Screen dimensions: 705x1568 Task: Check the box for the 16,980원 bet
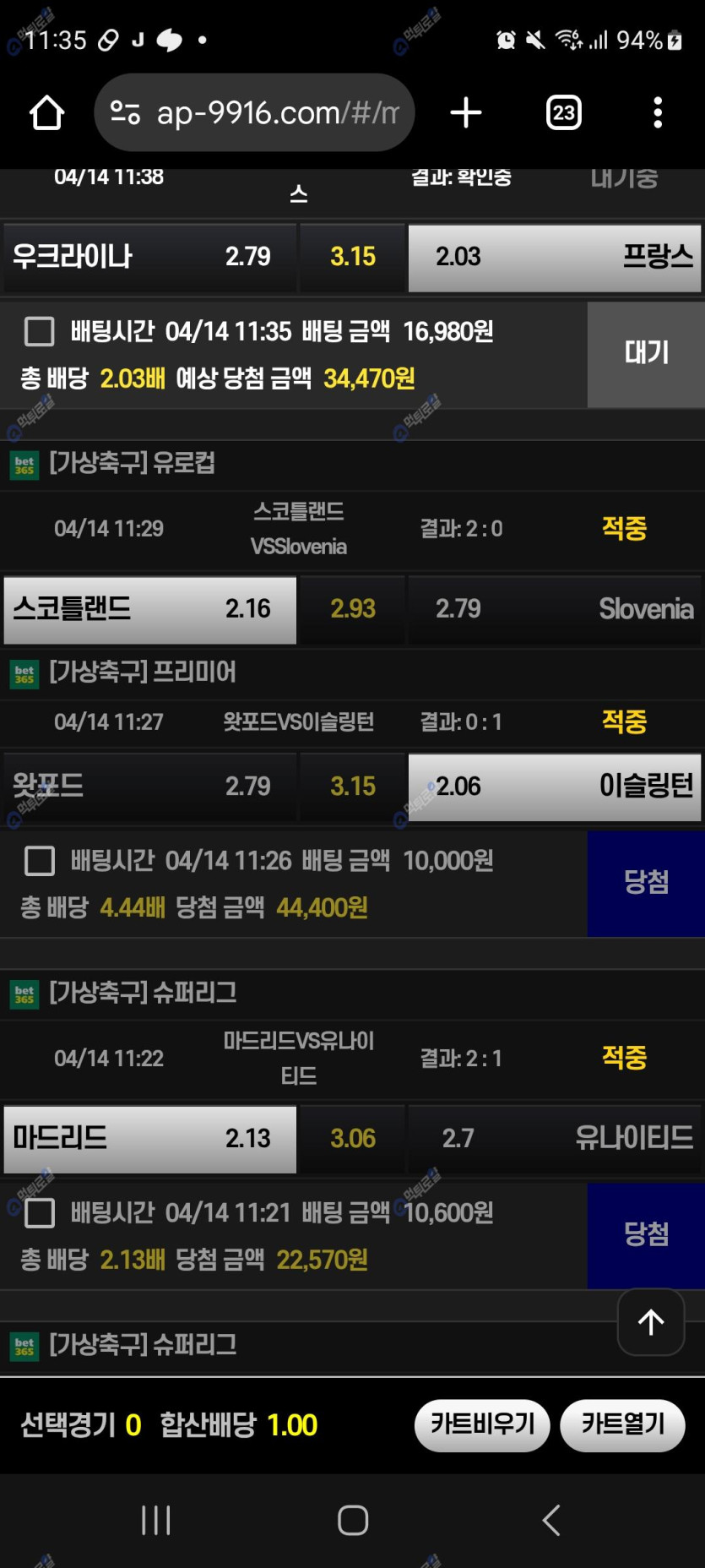click(x=40, y=331)
